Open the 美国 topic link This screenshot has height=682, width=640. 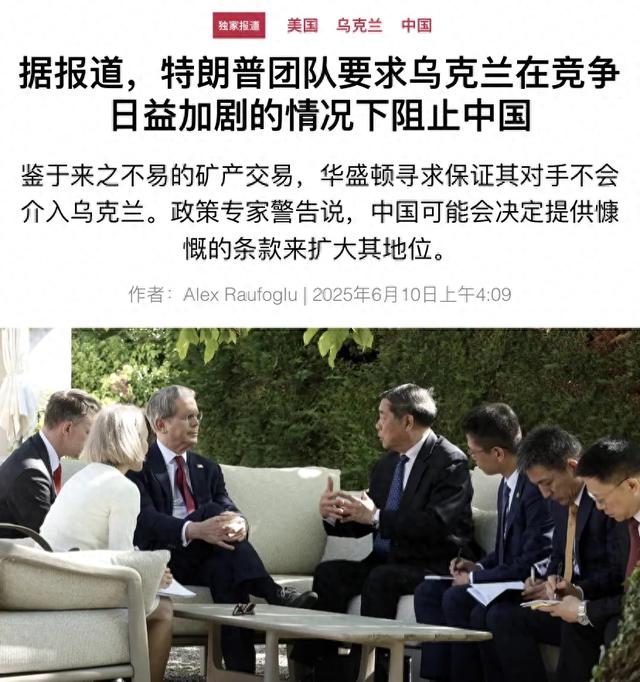(x=302, y=25)
